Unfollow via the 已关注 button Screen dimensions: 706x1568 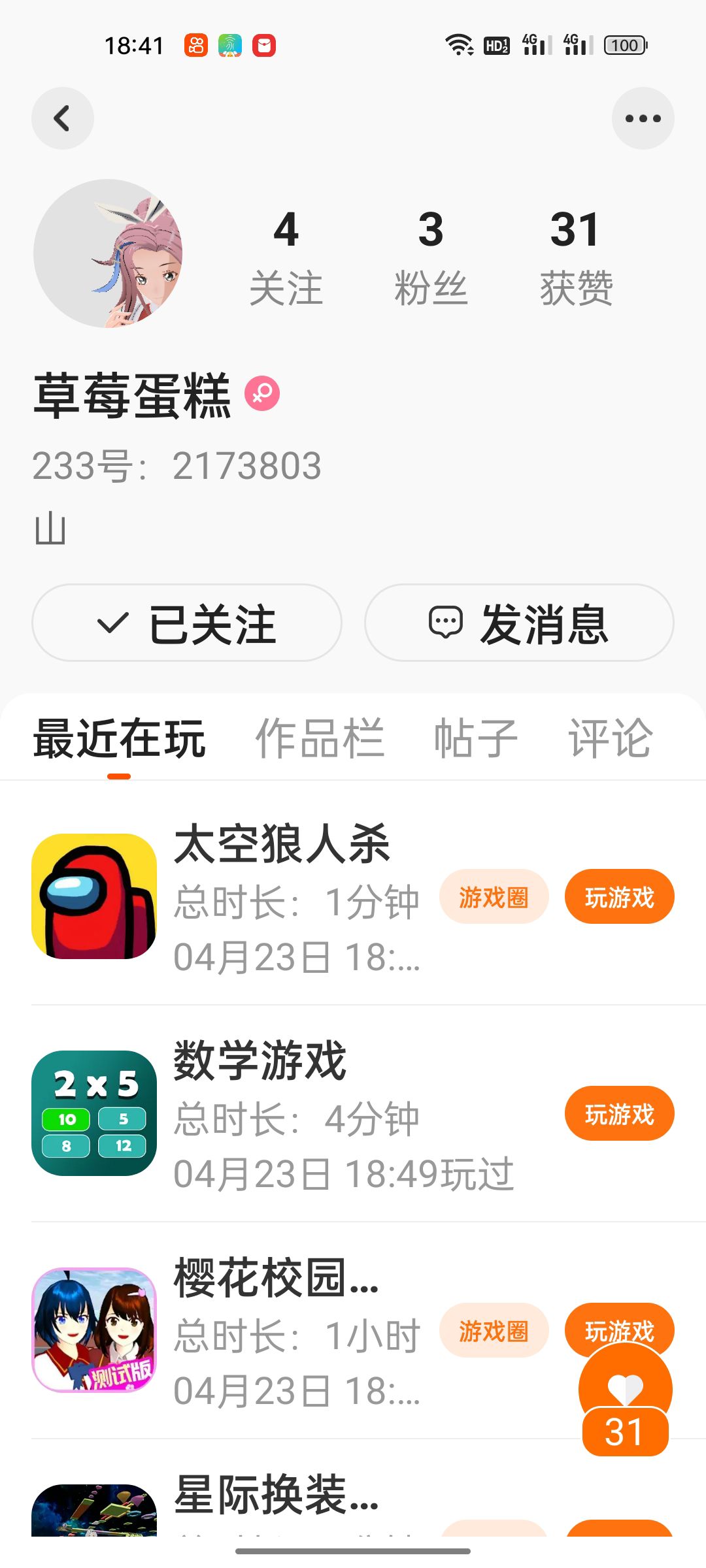[187, 623]
